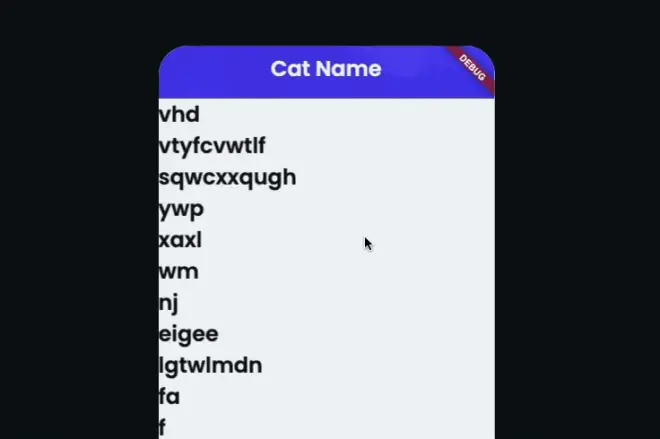This screenshot has width=660, height=439.
Task: Select the cat name vhd
Action: 180,115
